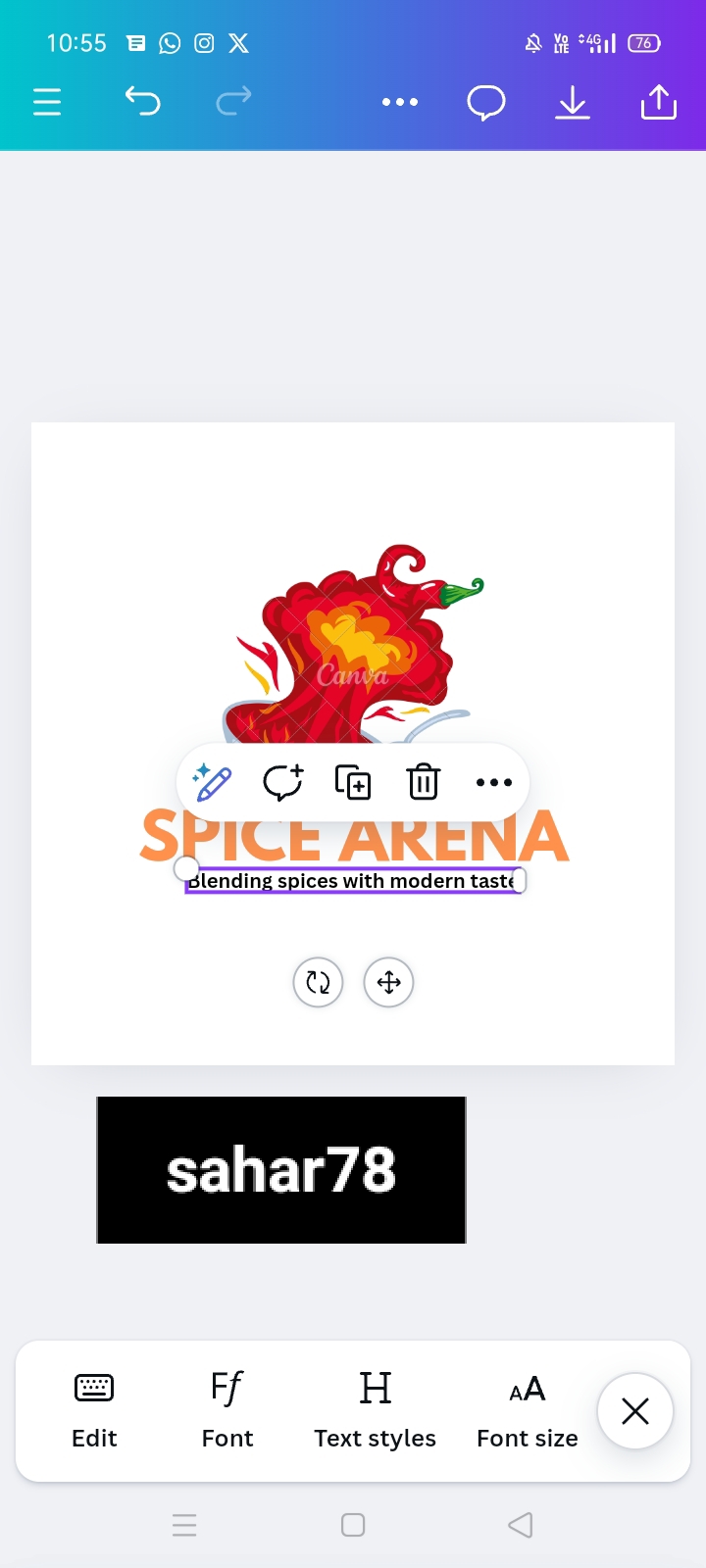
Task: Tap the magic pencil icon
Action: tap(212, 782)
